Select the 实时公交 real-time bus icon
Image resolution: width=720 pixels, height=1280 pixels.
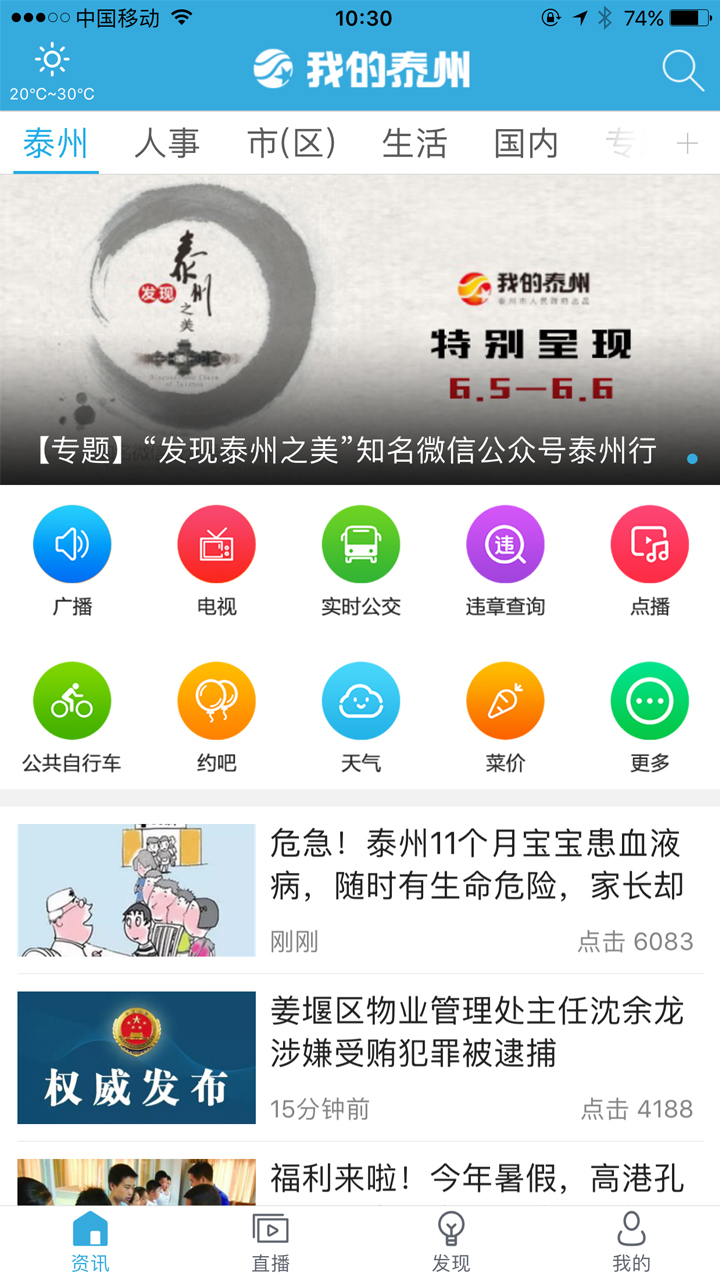(x=360, y=545)
